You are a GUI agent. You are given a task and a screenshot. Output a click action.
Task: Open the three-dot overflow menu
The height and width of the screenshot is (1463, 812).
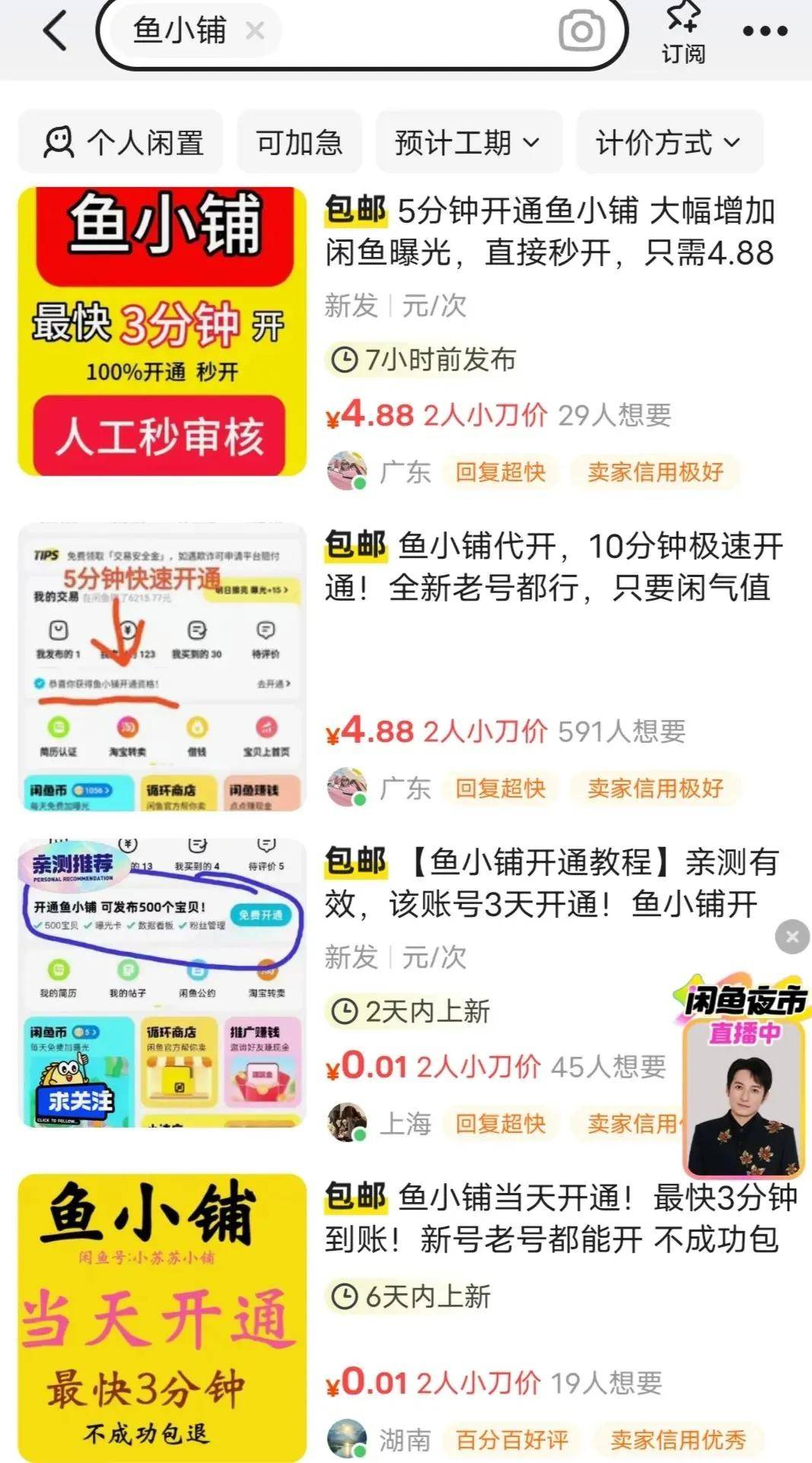click(765, 32)
